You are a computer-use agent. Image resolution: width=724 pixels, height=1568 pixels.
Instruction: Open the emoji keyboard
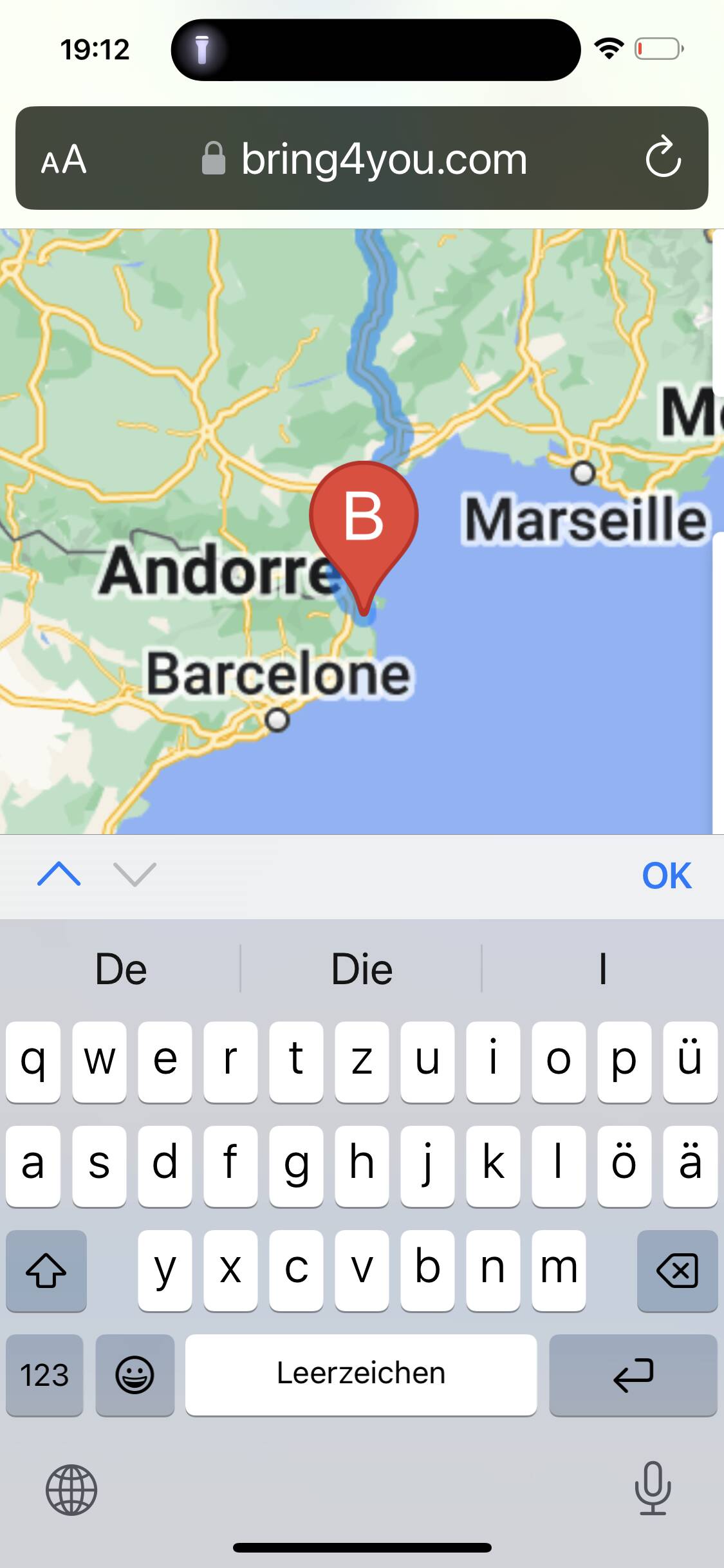[x=135, y=1376]
